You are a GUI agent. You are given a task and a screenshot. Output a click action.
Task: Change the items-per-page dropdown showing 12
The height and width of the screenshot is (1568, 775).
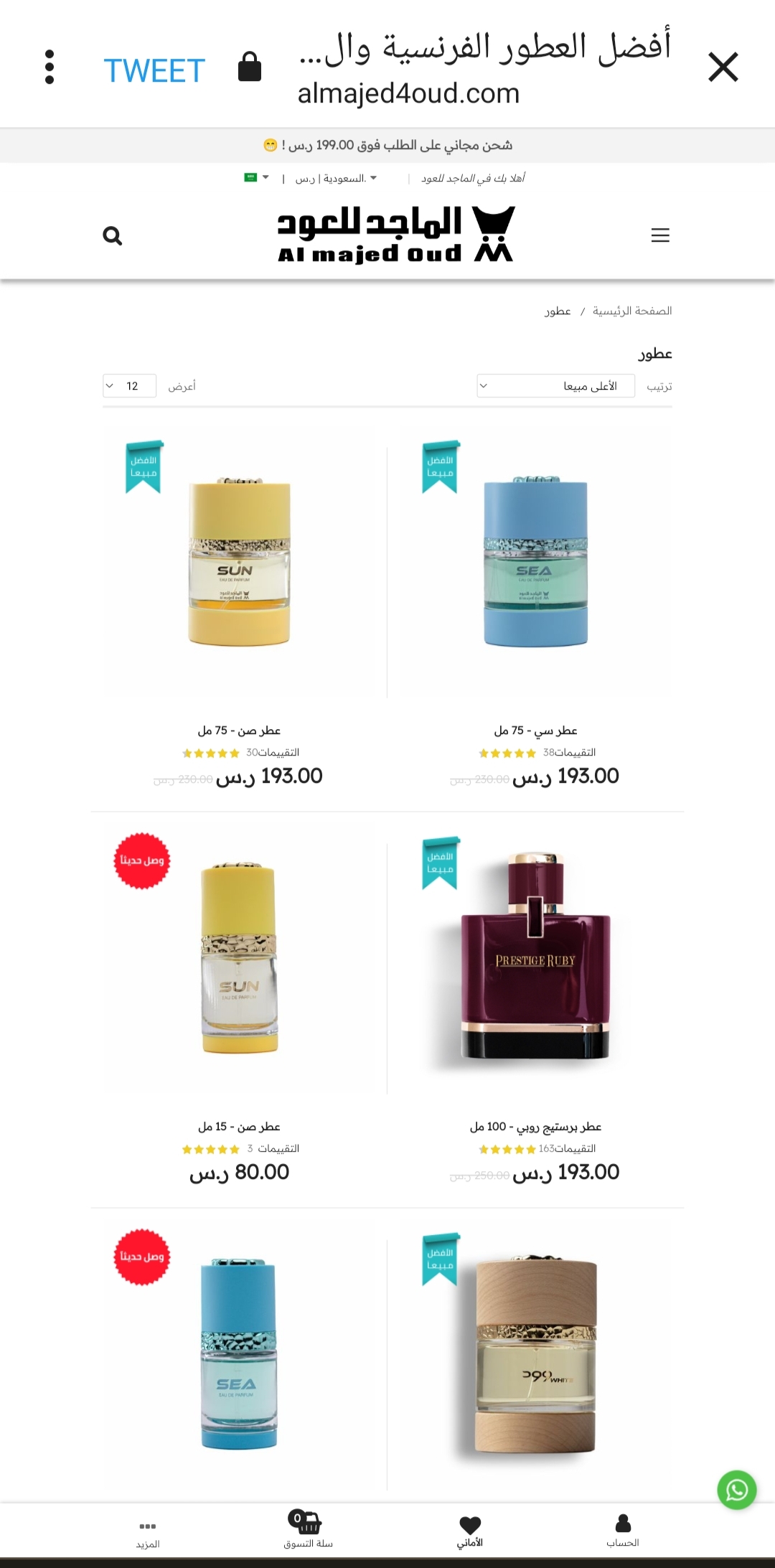[130, 386]
